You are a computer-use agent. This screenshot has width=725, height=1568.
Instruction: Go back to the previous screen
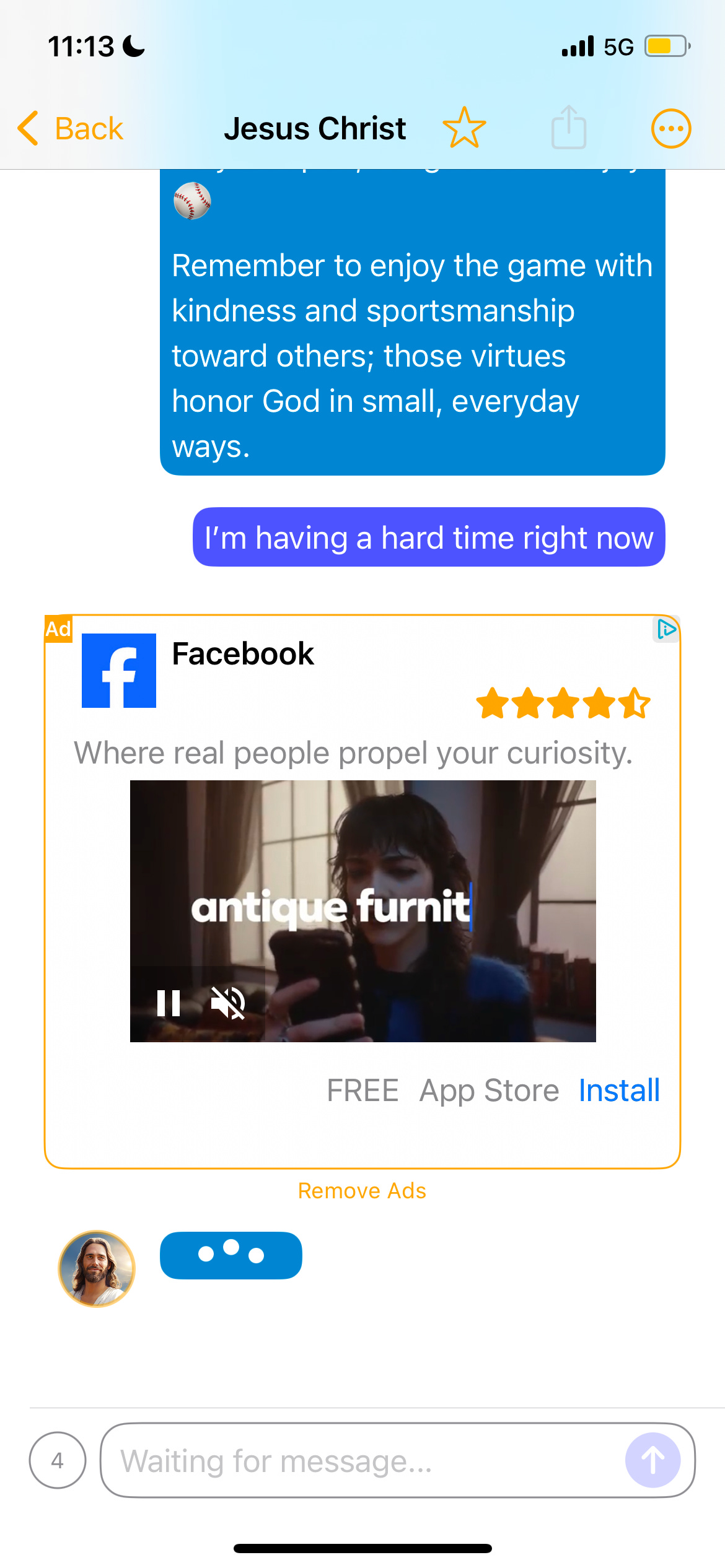pos(70,129)
